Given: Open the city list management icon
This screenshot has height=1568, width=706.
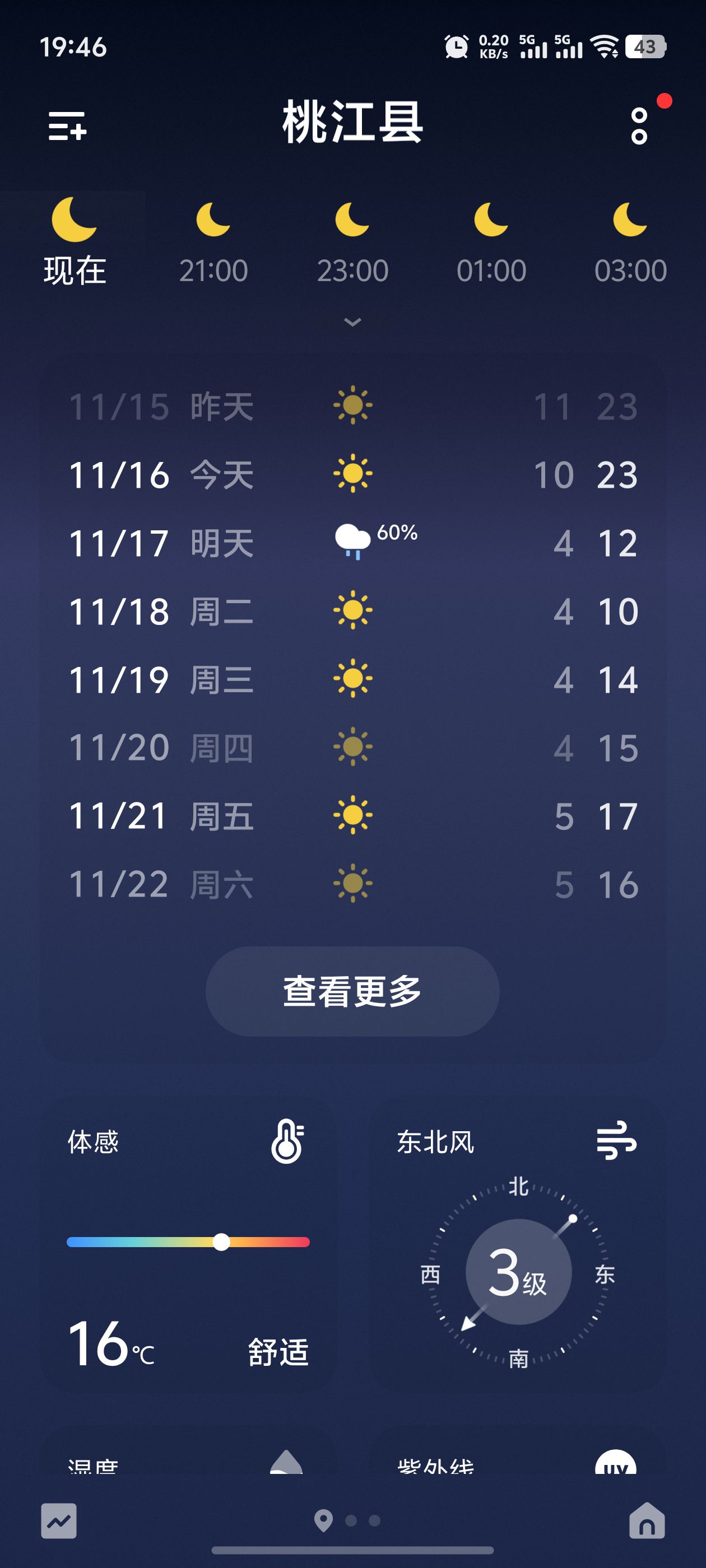Looking at the screenshot, I should point(67,126).
